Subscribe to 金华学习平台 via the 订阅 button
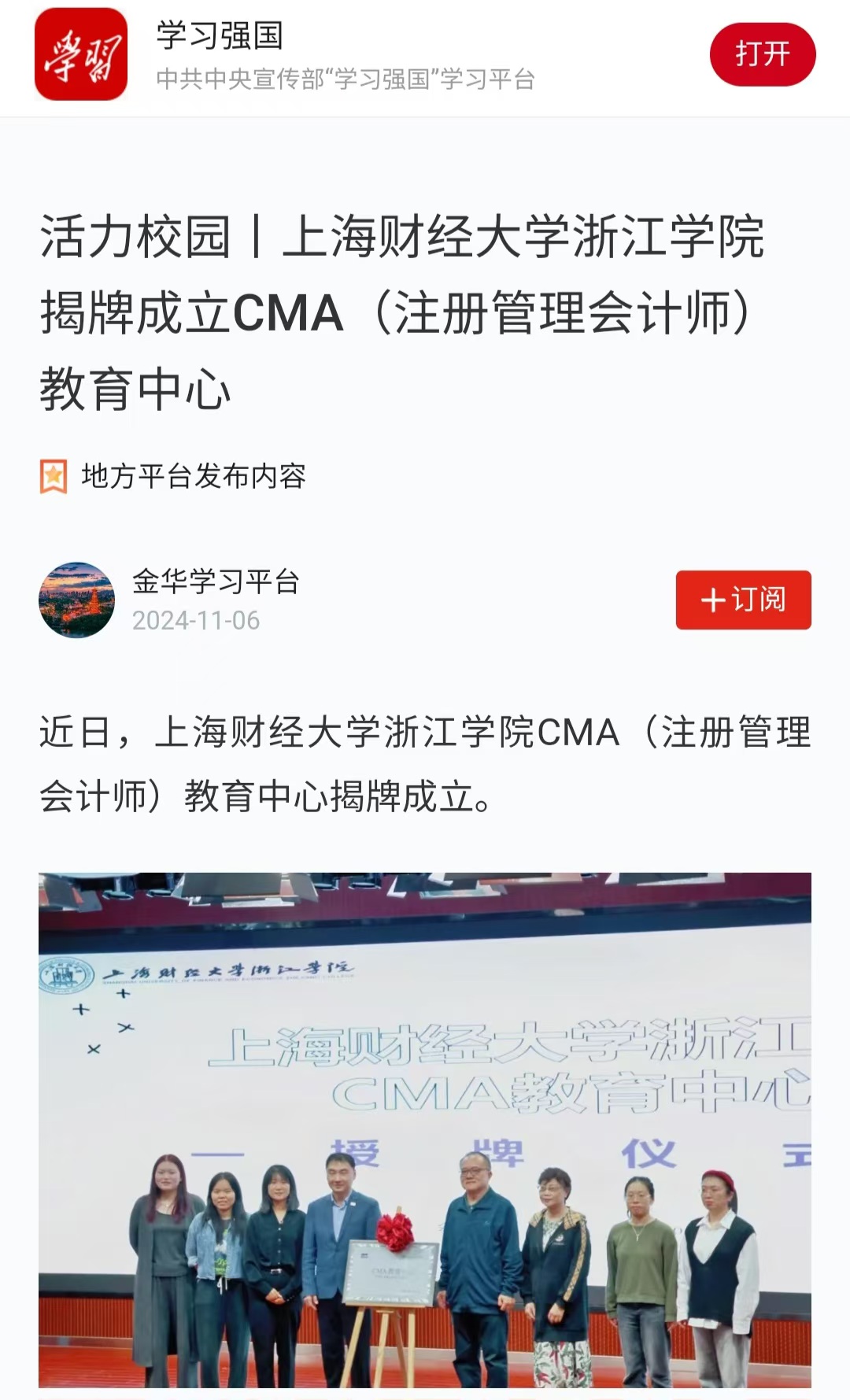This screenshot has height=1400, width=850. 743,600
